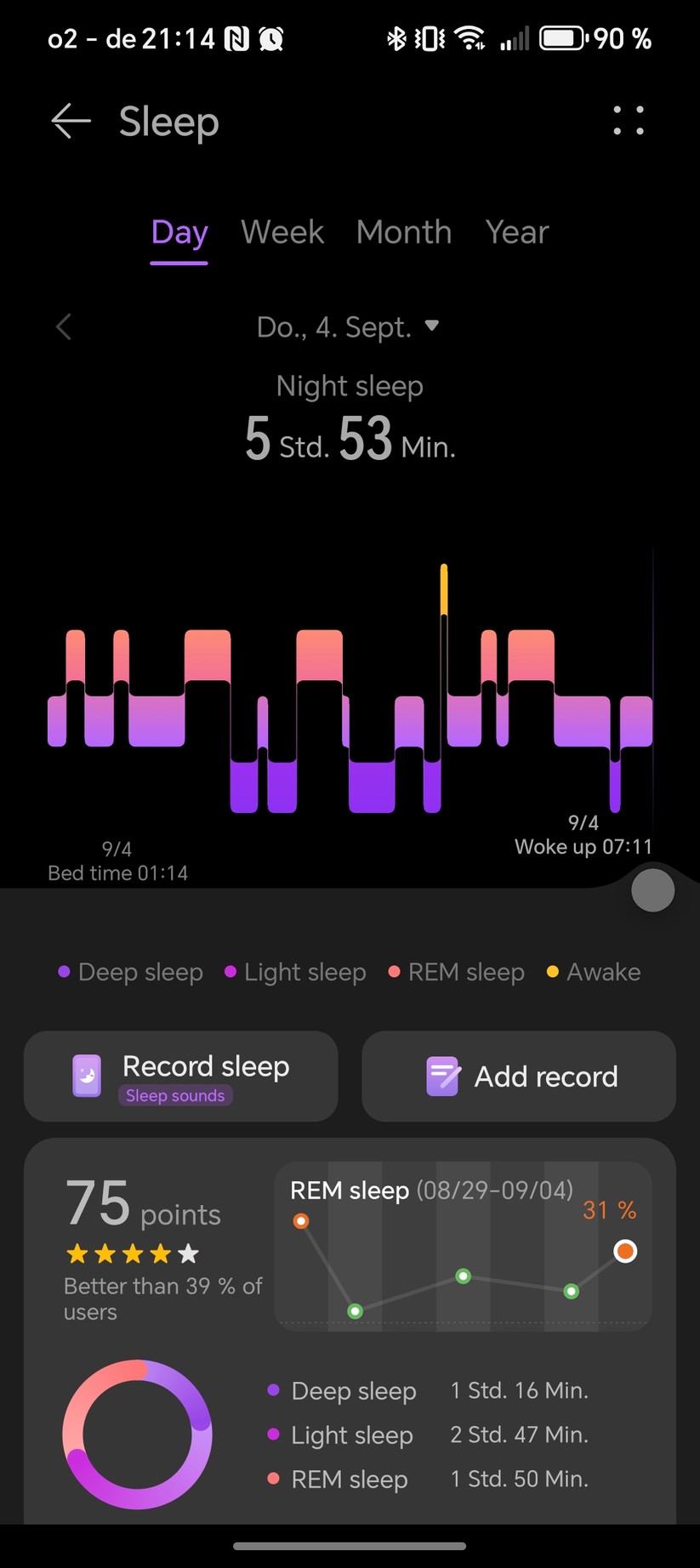Tap the back arrow to leave Sleep
Viewport: 700px width, 1568px height.
point(70,122)
